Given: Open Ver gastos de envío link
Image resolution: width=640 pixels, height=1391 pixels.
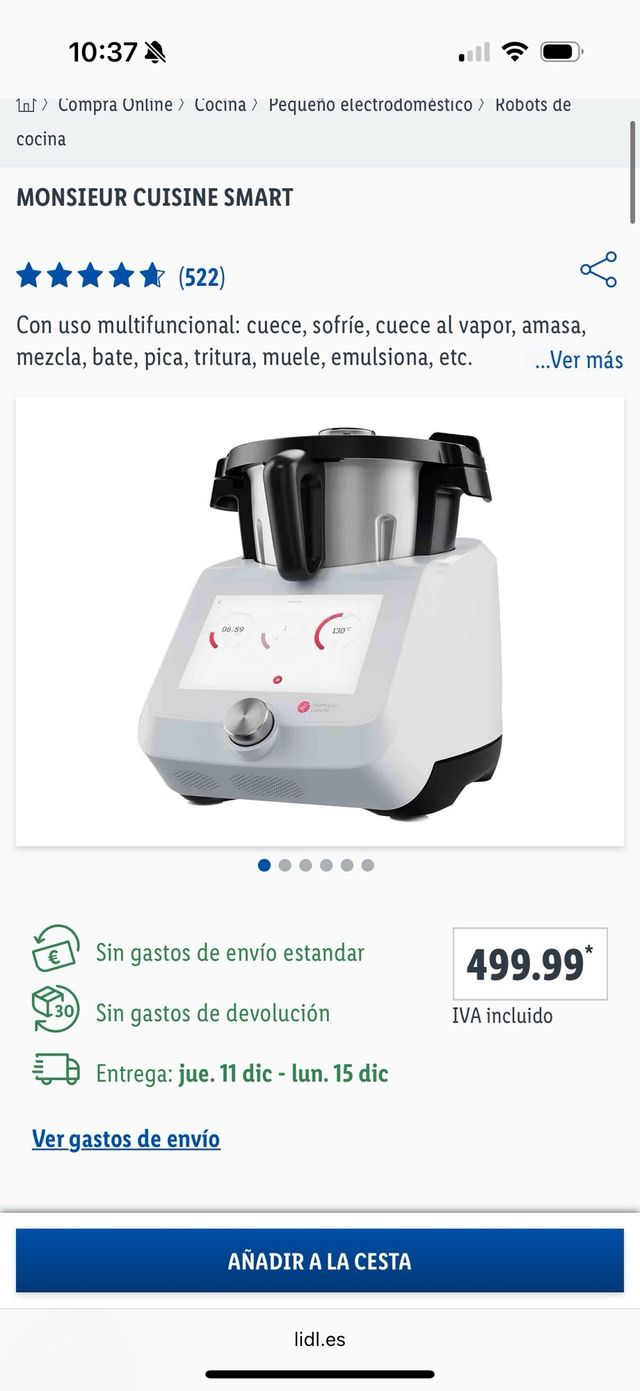Looking at the screenshot, I should (x=126, y=1138).
